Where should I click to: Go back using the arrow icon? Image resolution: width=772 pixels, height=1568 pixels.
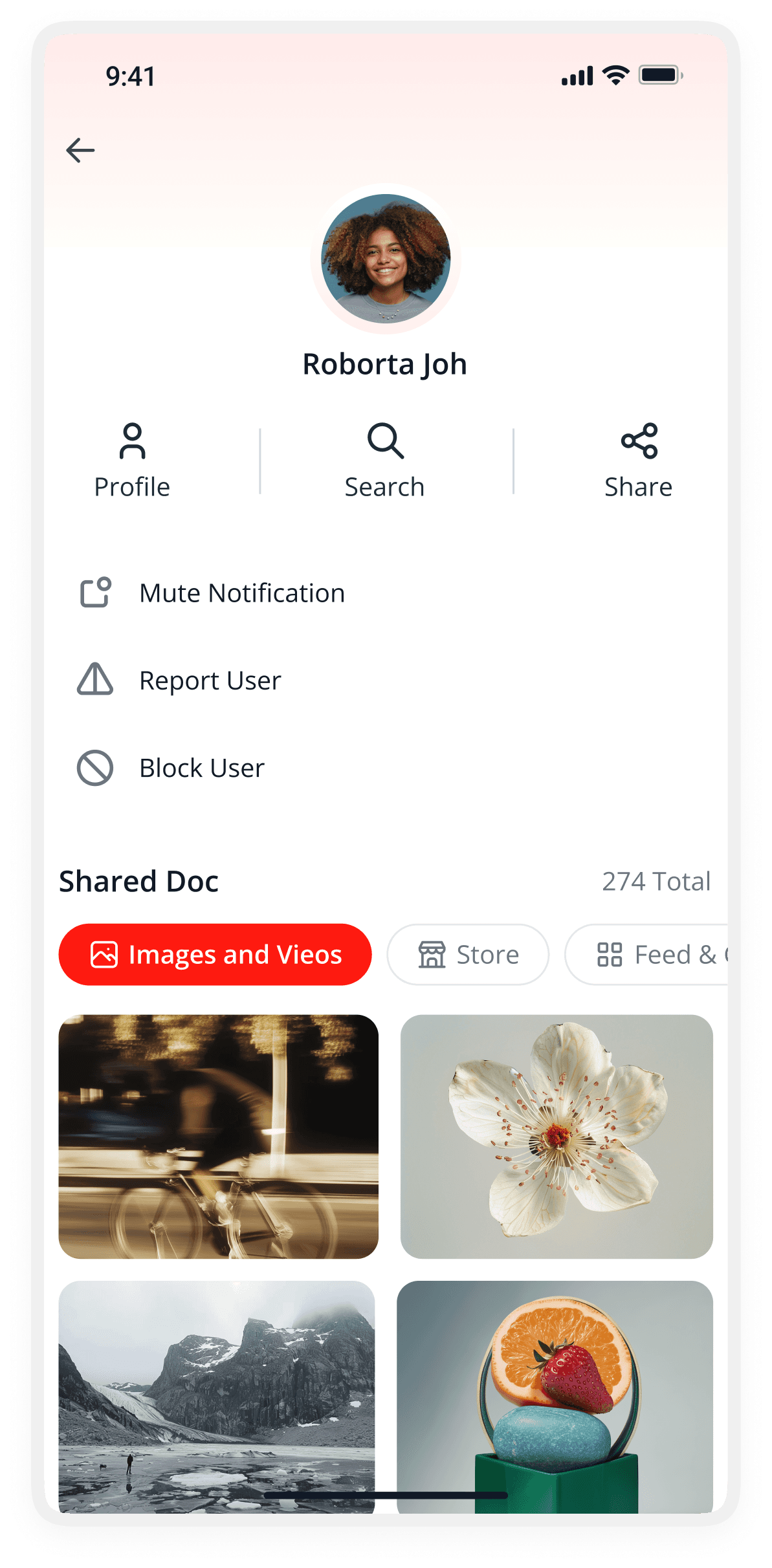click(80, 150)
